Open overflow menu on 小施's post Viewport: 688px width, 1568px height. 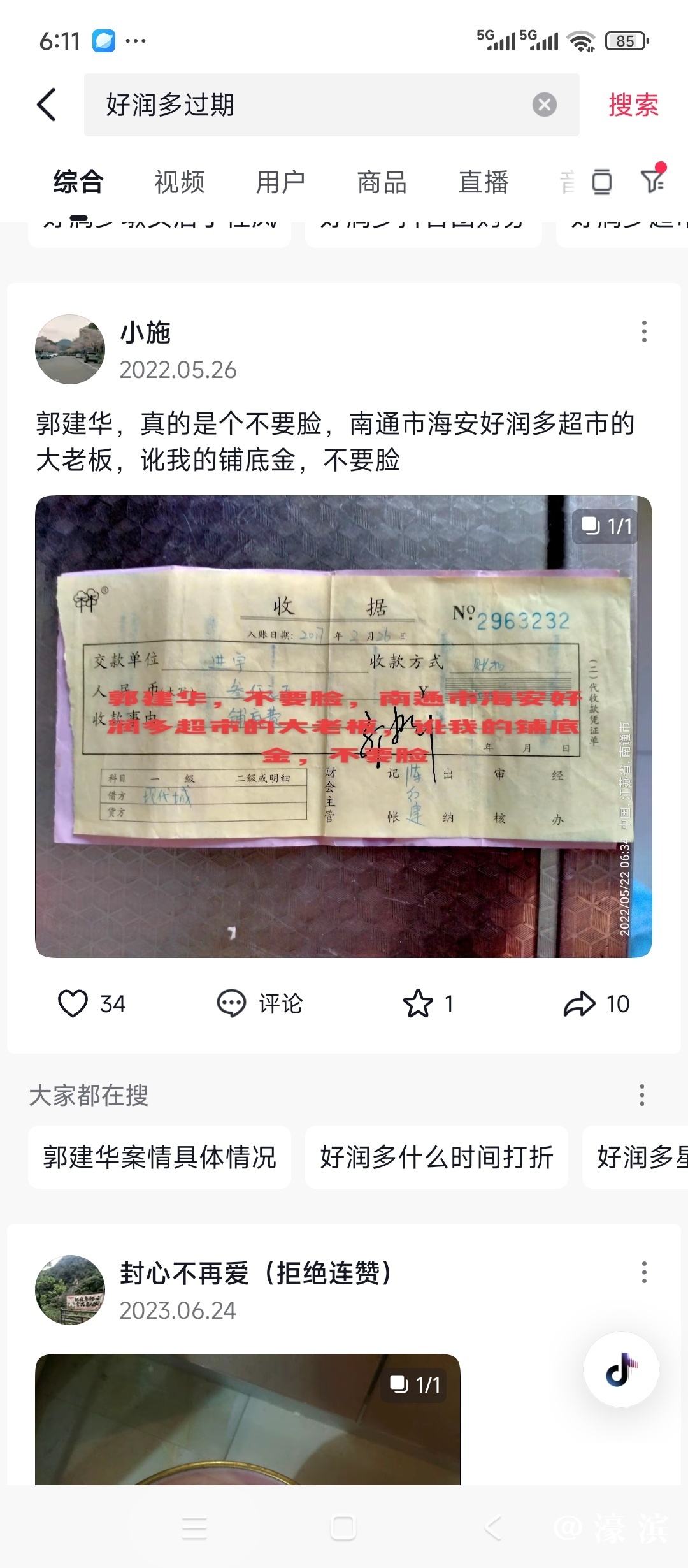click(x=644, y=331)
